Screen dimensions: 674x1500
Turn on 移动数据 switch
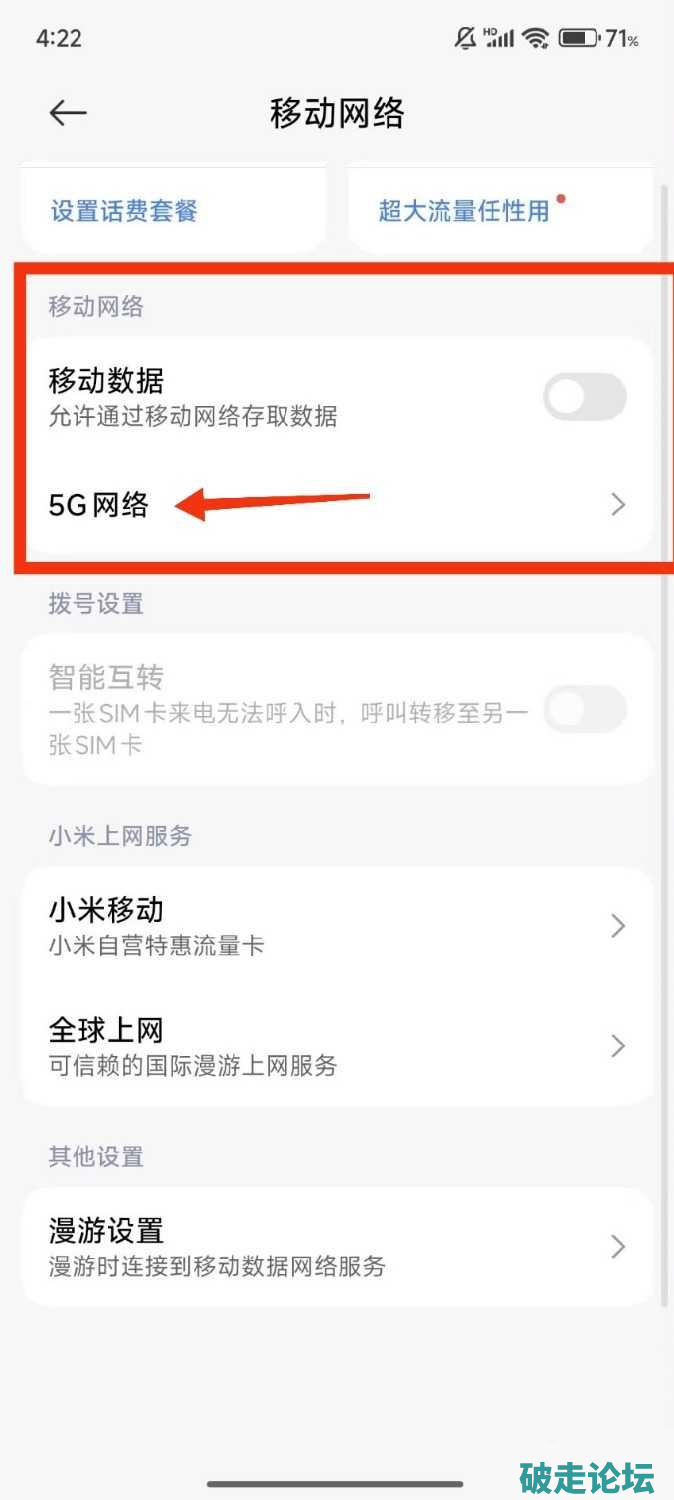click(585, 398)
